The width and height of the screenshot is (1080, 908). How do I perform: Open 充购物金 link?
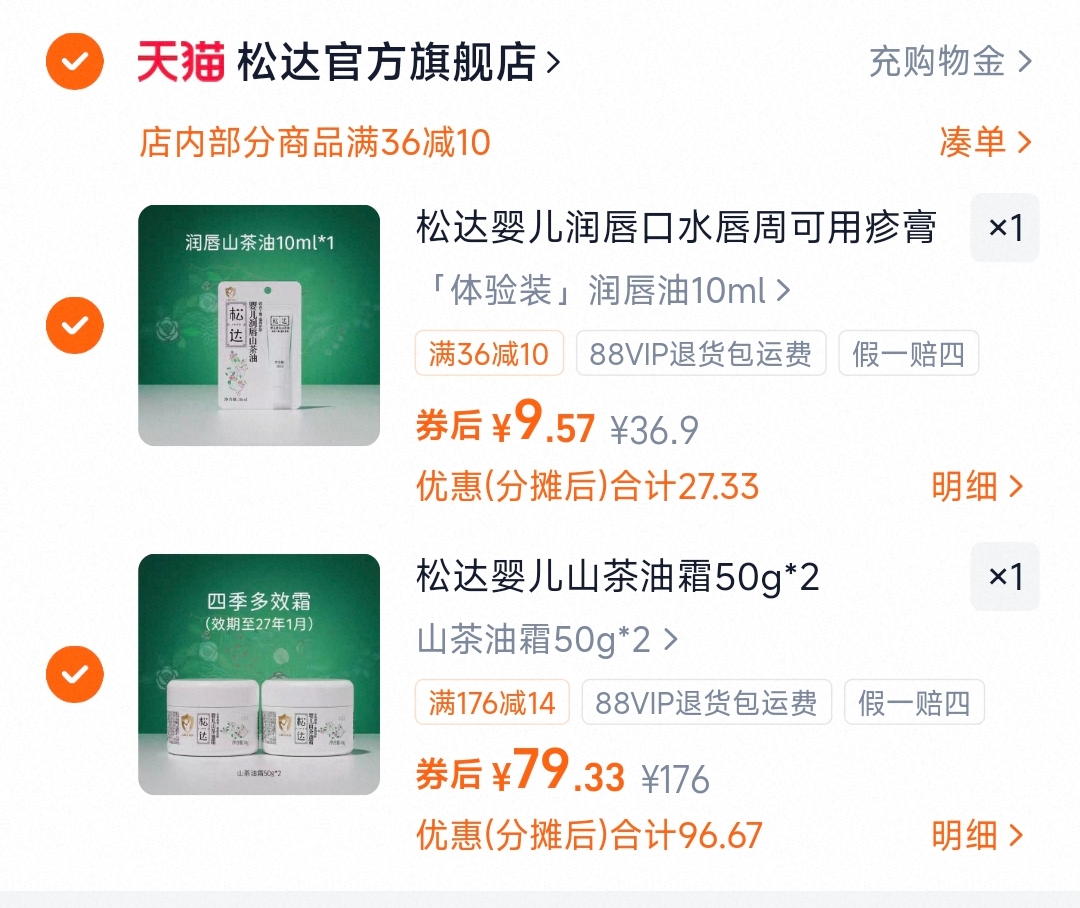(x=949, y=62)
